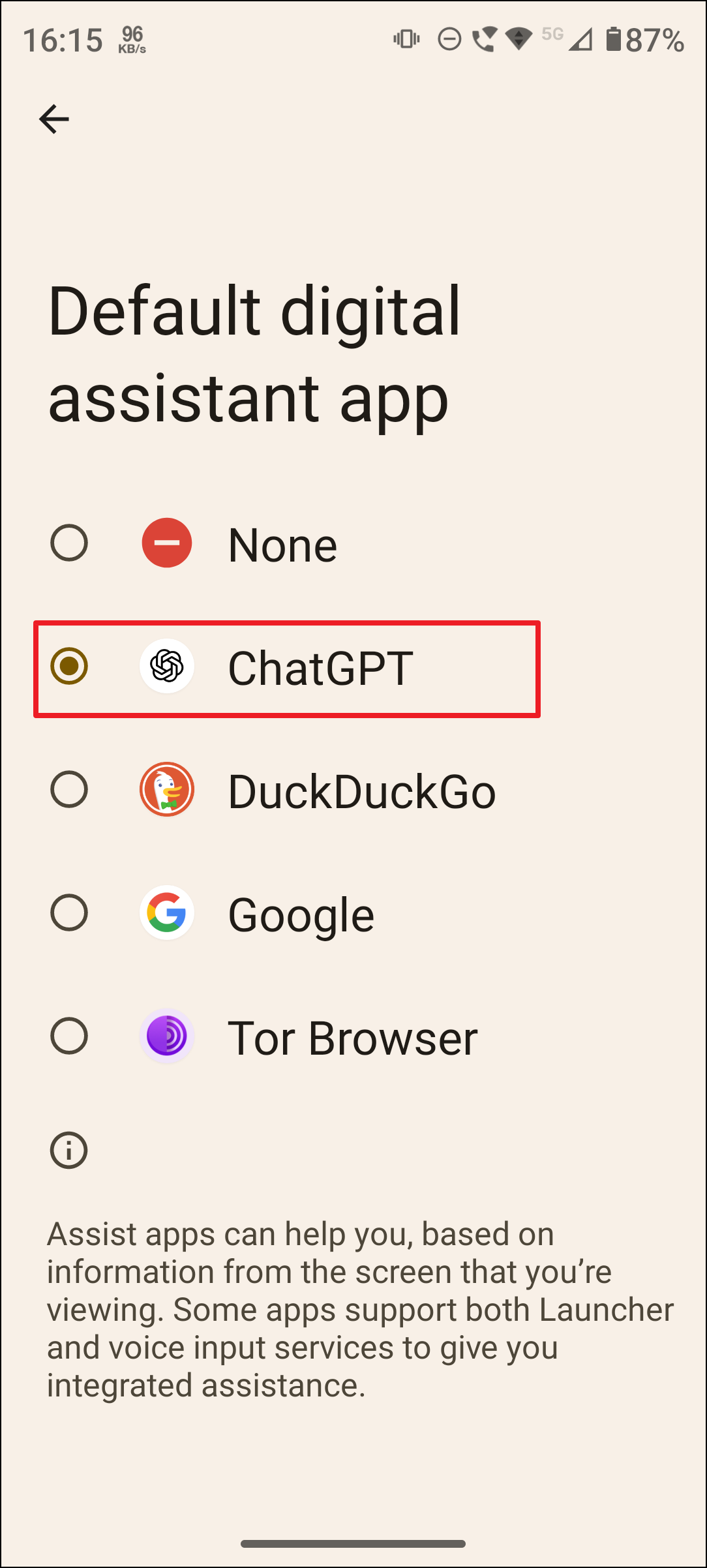The height and width of the screenshot is (1568, 707).
Task: Tap the home indicator bar at bottom
Action: coord(353,1544)
